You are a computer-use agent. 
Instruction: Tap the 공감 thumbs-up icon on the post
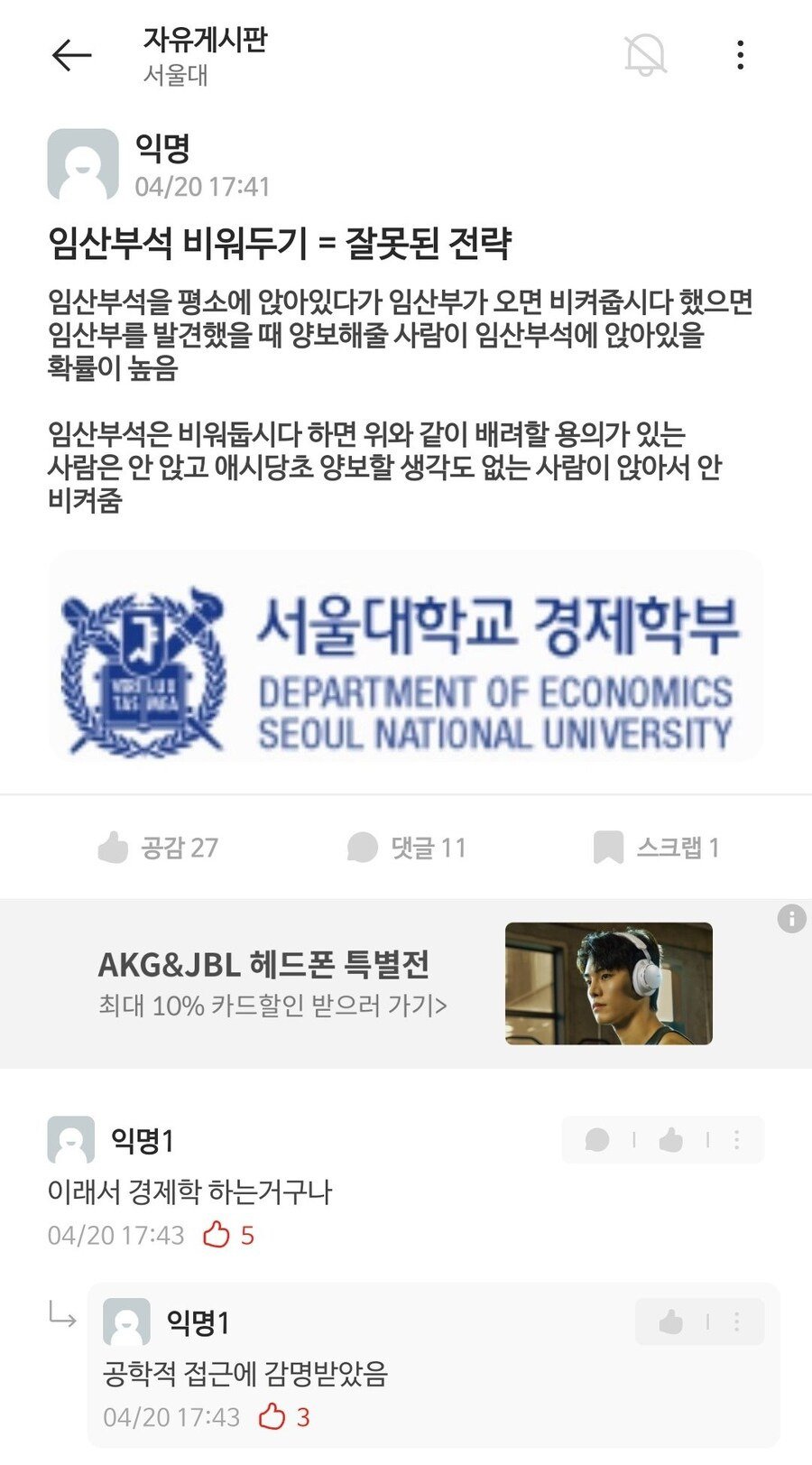[x=113, y=847]
